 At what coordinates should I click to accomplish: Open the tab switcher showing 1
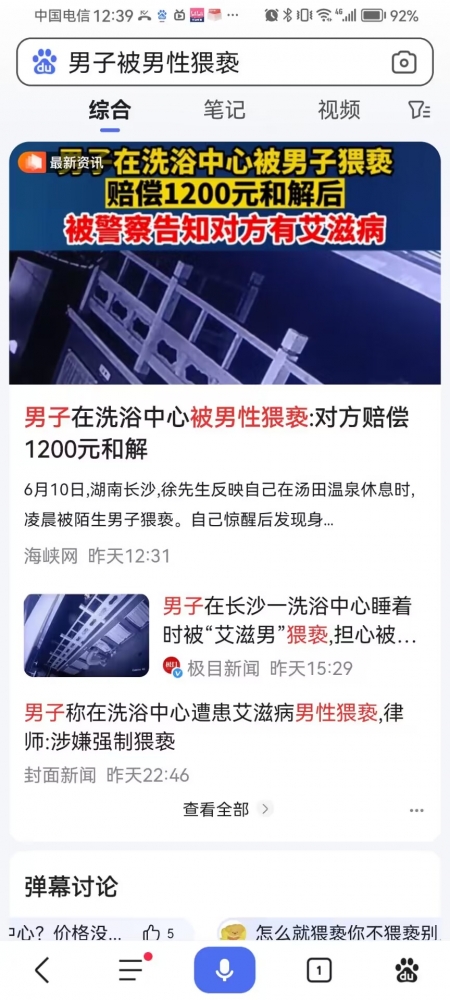(x=319, y=971)
